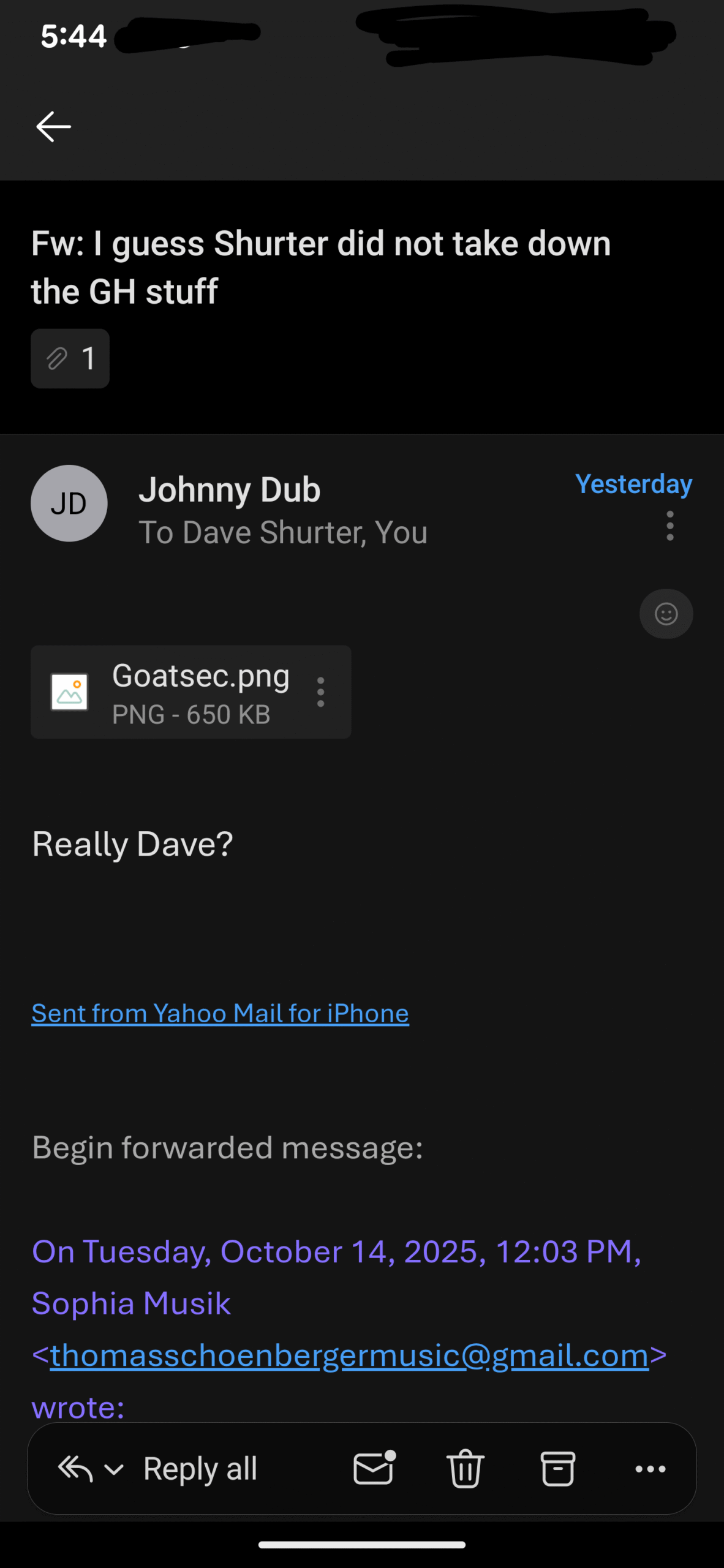Open the thomasschoenbergermusic@gmail.com address link
The image size is (724, 1568).
coord(349,1355)
